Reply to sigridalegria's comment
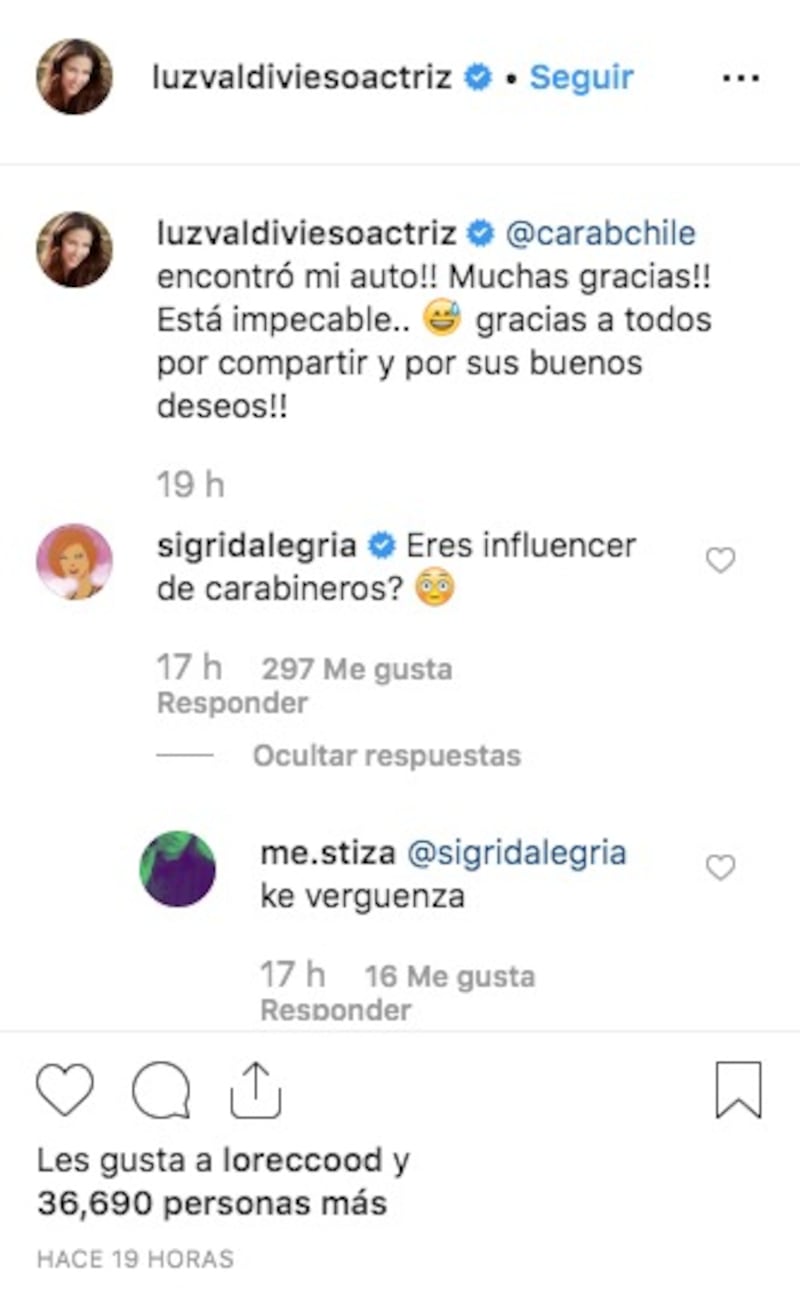The width and height of the screenshot is (800, 1299). pyautogui.click(x=232, y=703)
